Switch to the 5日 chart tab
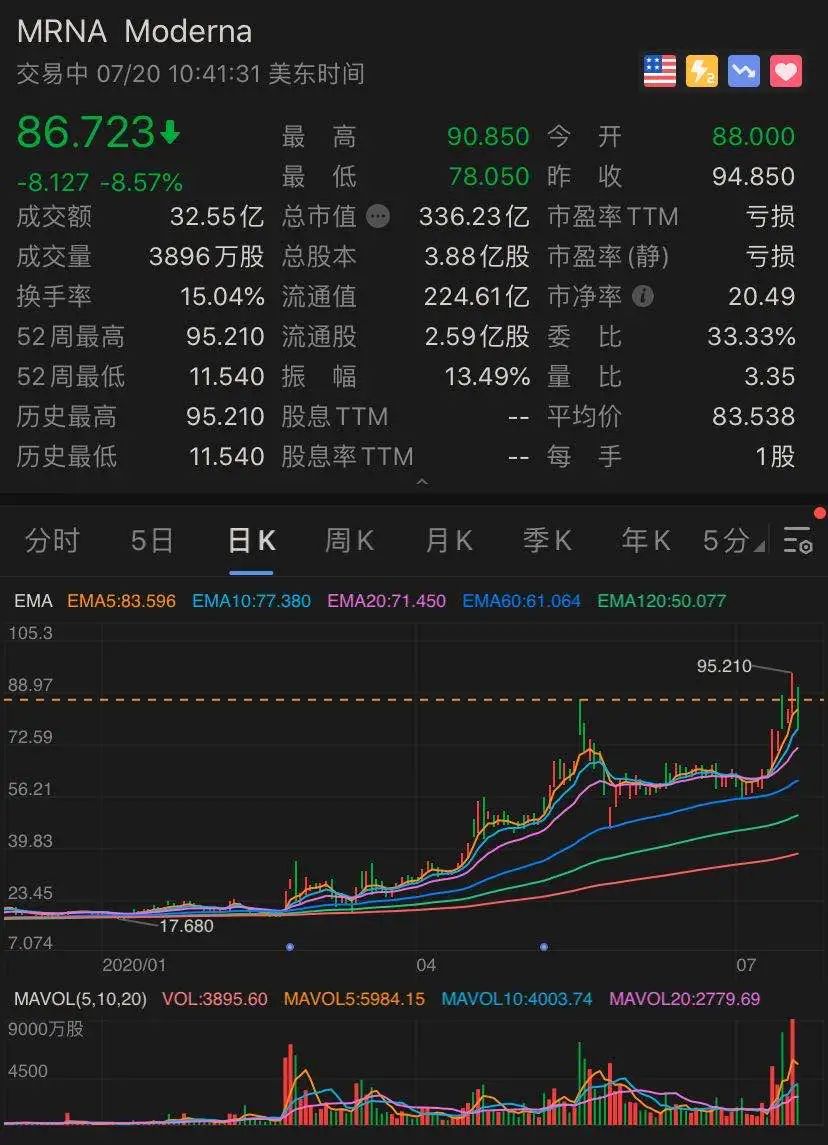828x1145 pixels. point(152,541)
